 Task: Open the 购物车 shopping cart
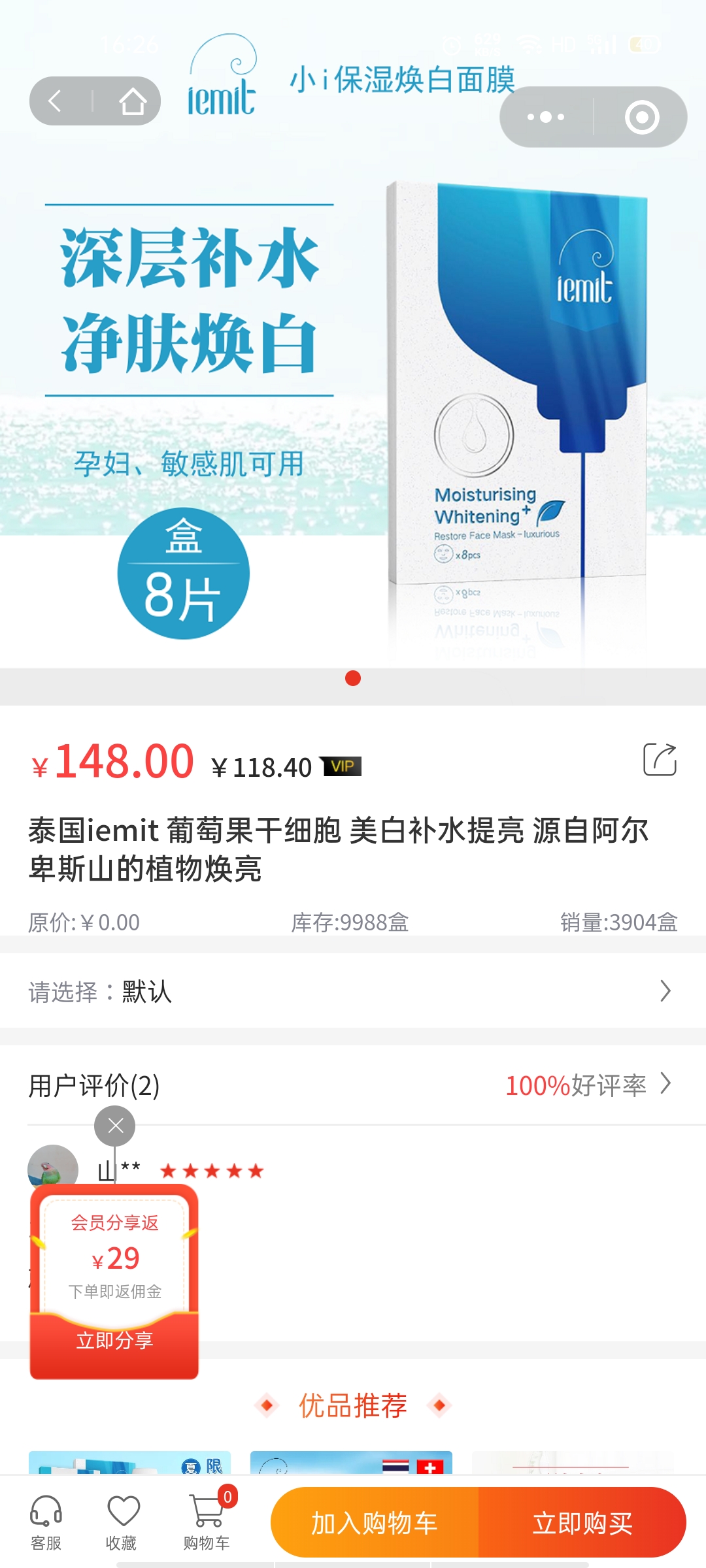(x=207, y=1522)
